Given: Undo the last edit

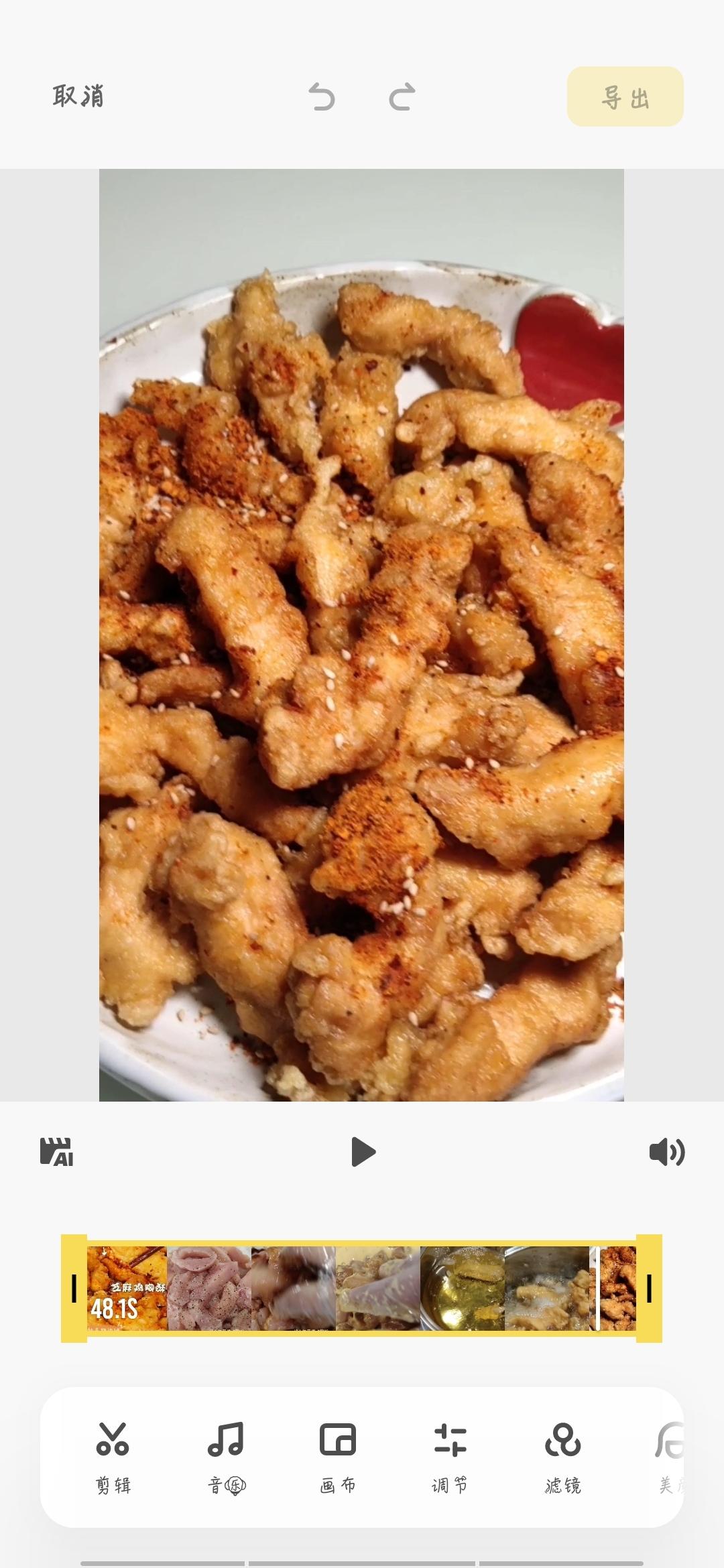Looking at the screenshot, I should coord(322,97).
